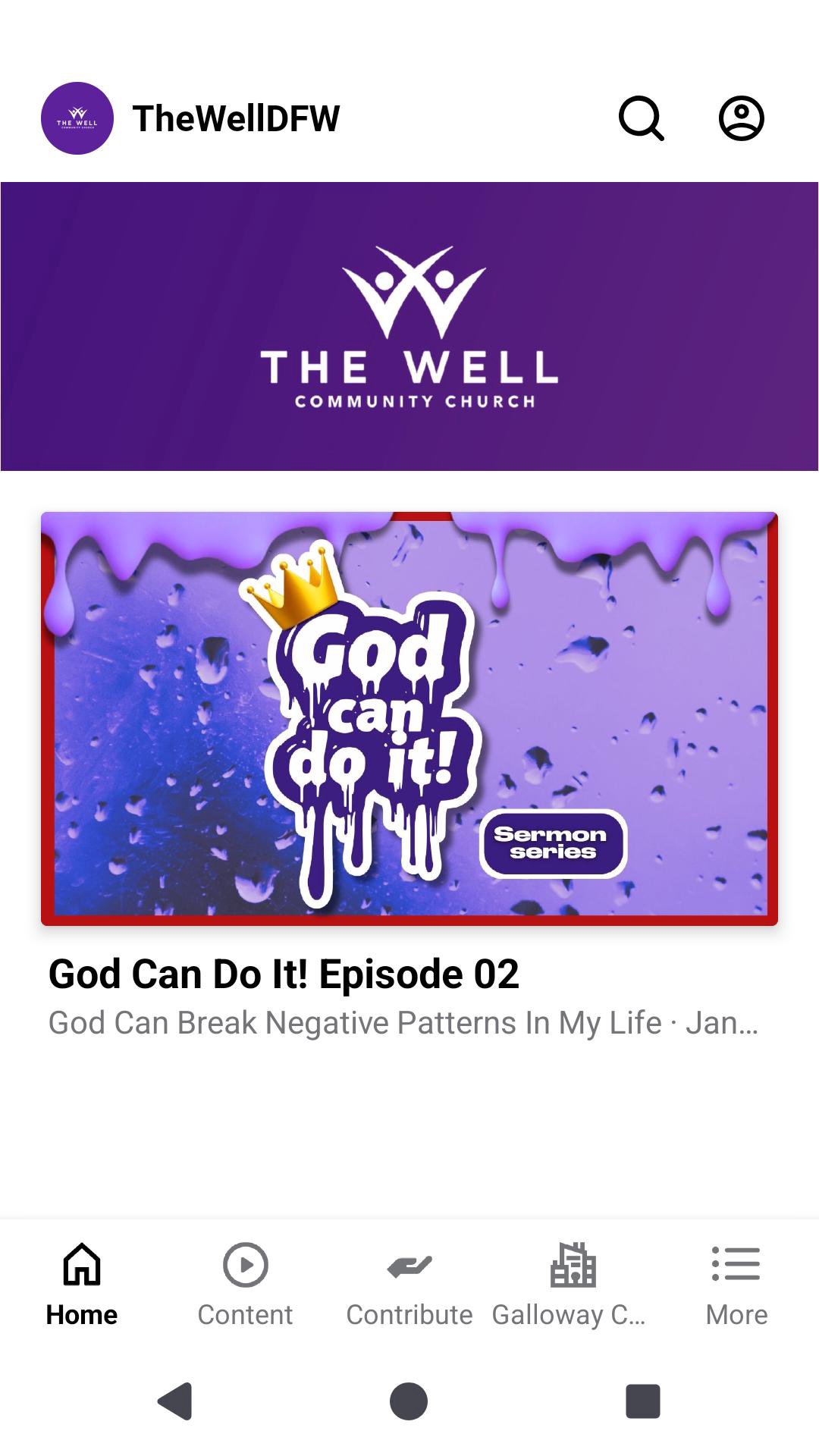Viewport: 819px width, 1456px height.
Task: Go back using system back button
Action: tap(175, 1401)
